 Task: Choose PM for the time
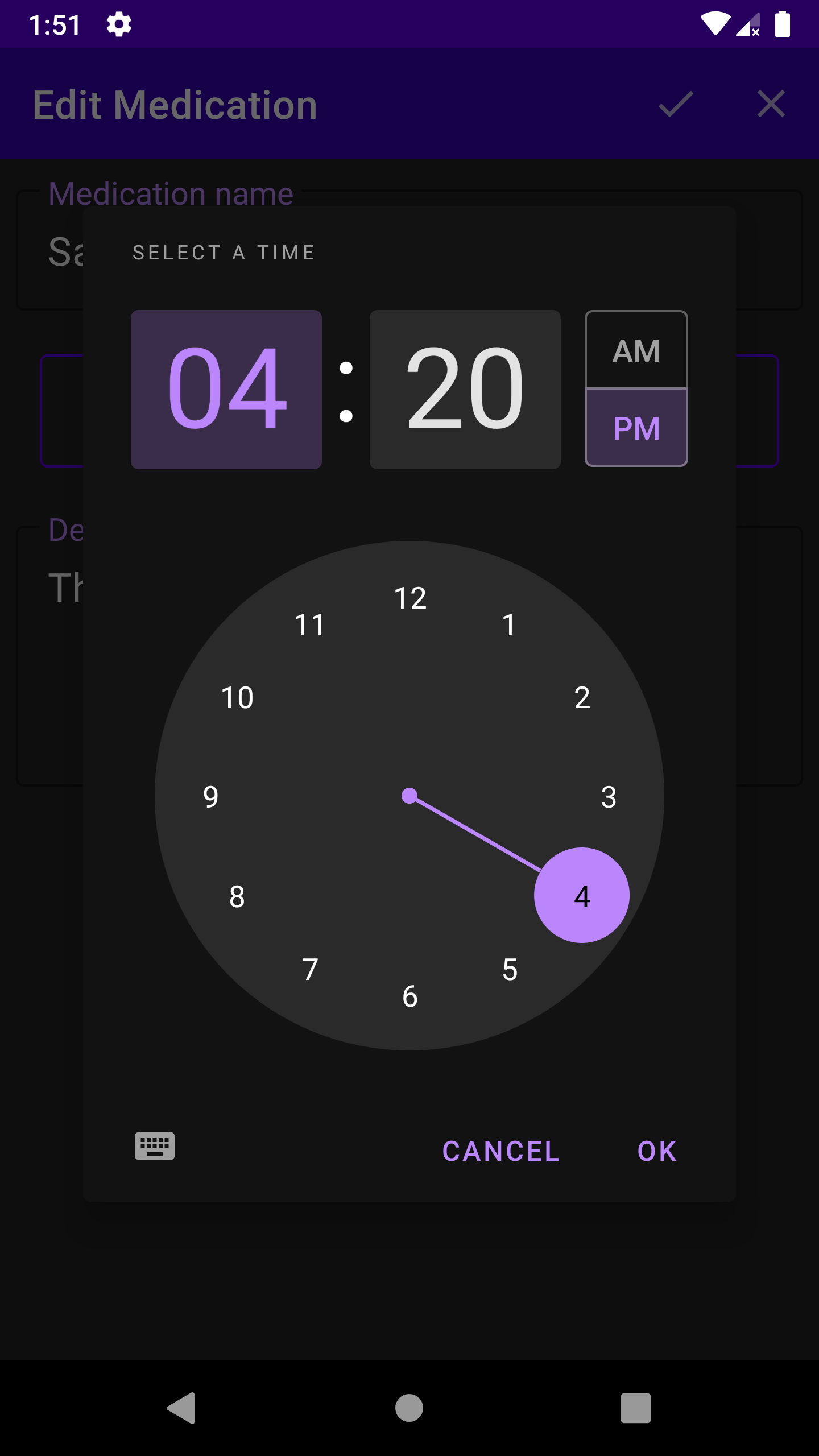click(636, 428)
